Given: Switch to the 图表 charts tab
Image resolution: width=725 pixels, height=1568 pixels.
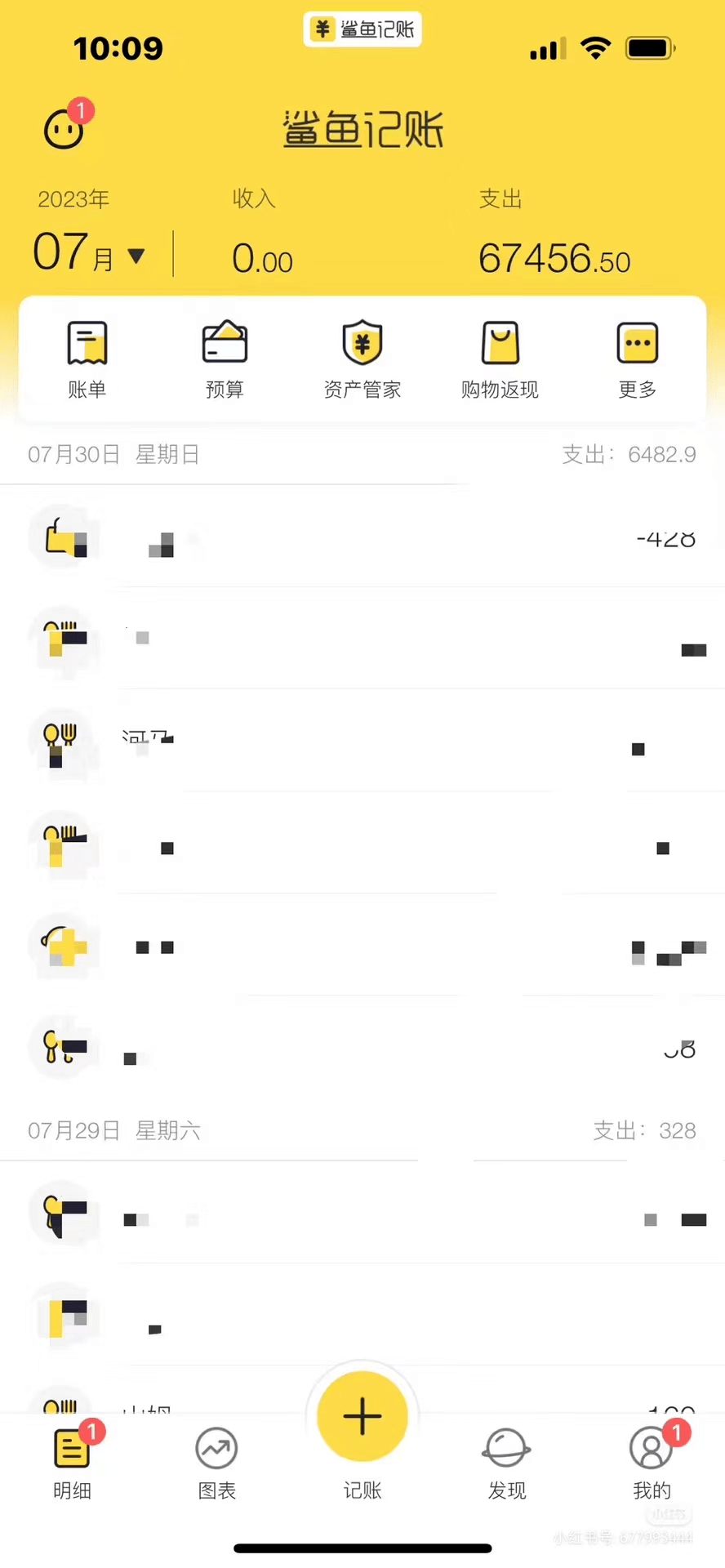Looking at the screenshot, I should [216, 1463].
